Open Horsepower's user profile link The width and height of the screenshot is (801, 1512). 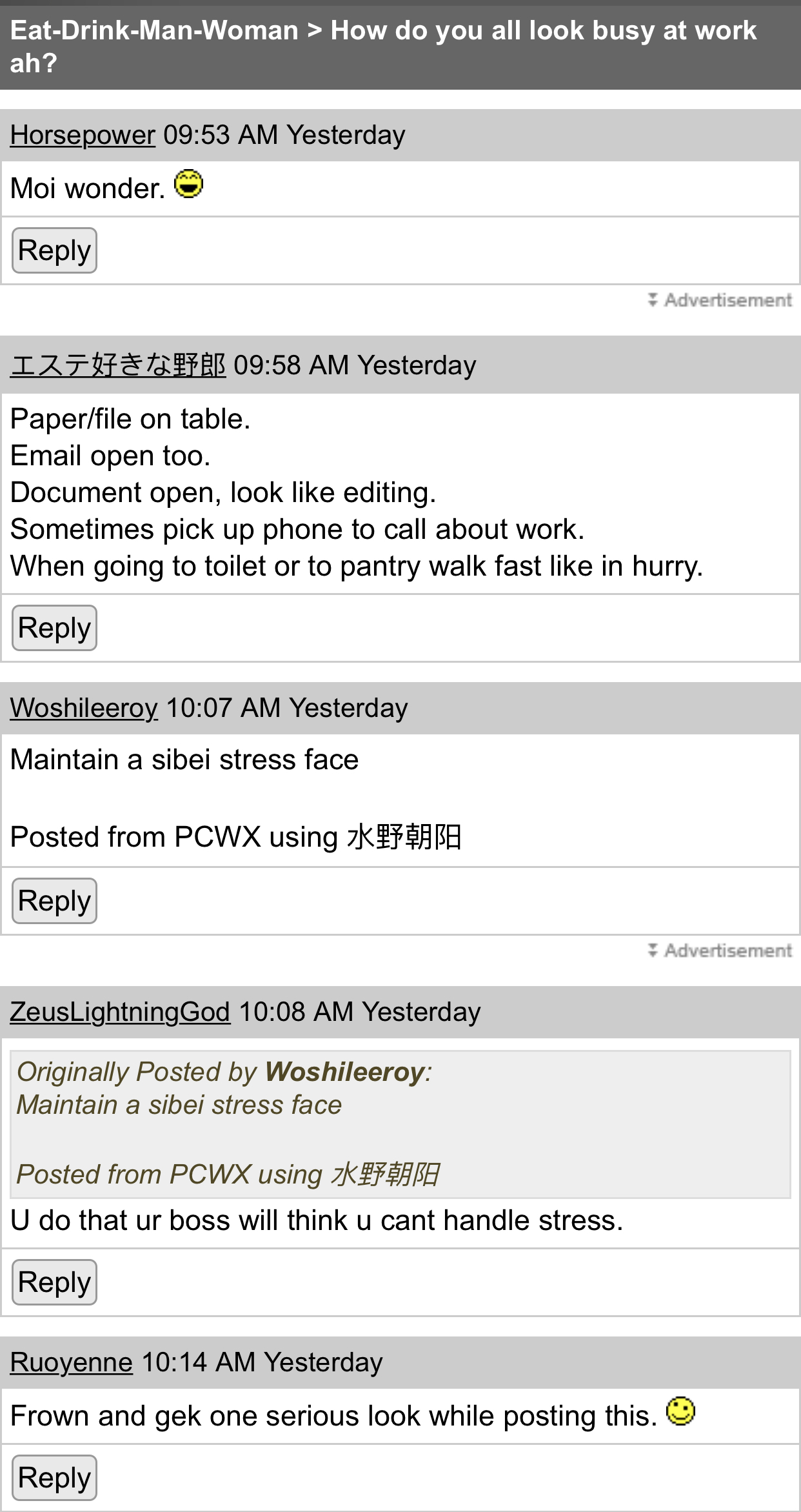pos(83,135)
